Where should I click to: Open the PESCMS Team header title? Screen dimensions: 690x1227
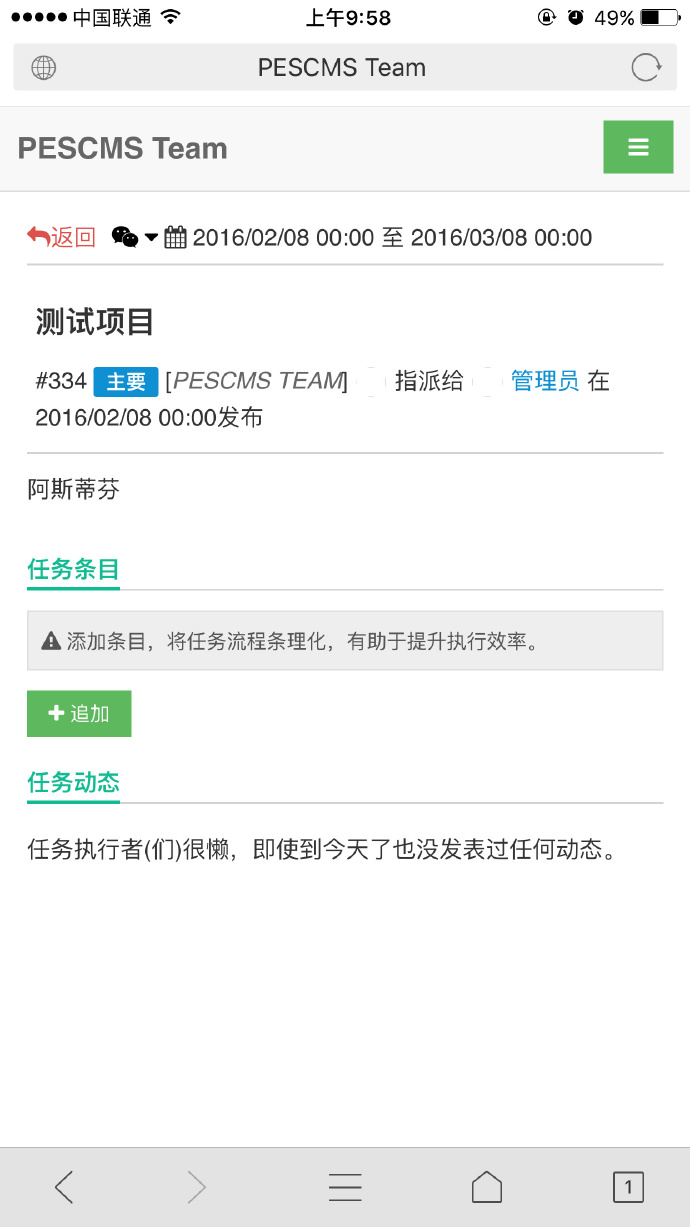tap(123, 148)
